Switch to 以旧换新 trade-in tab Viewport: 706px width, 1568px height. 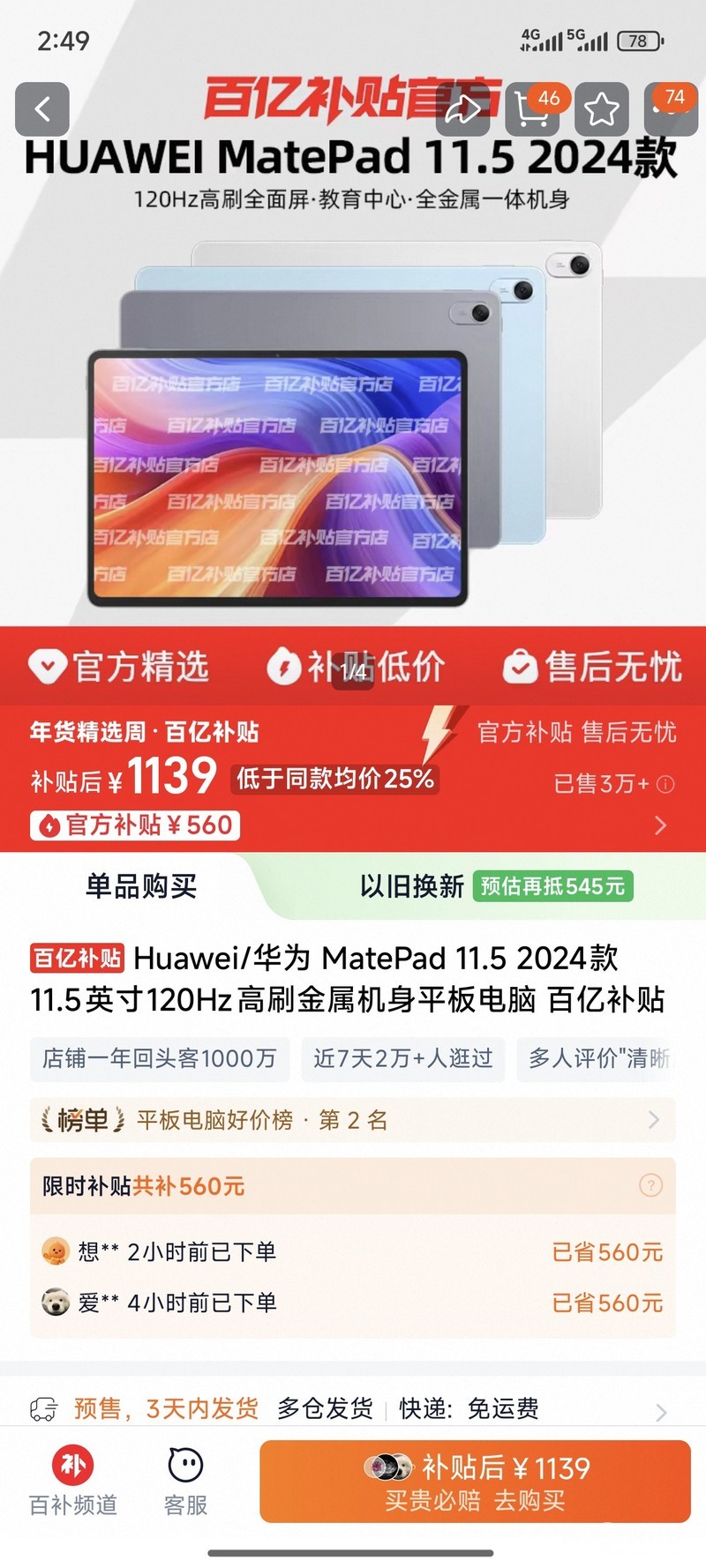click(x=494, y=886)
